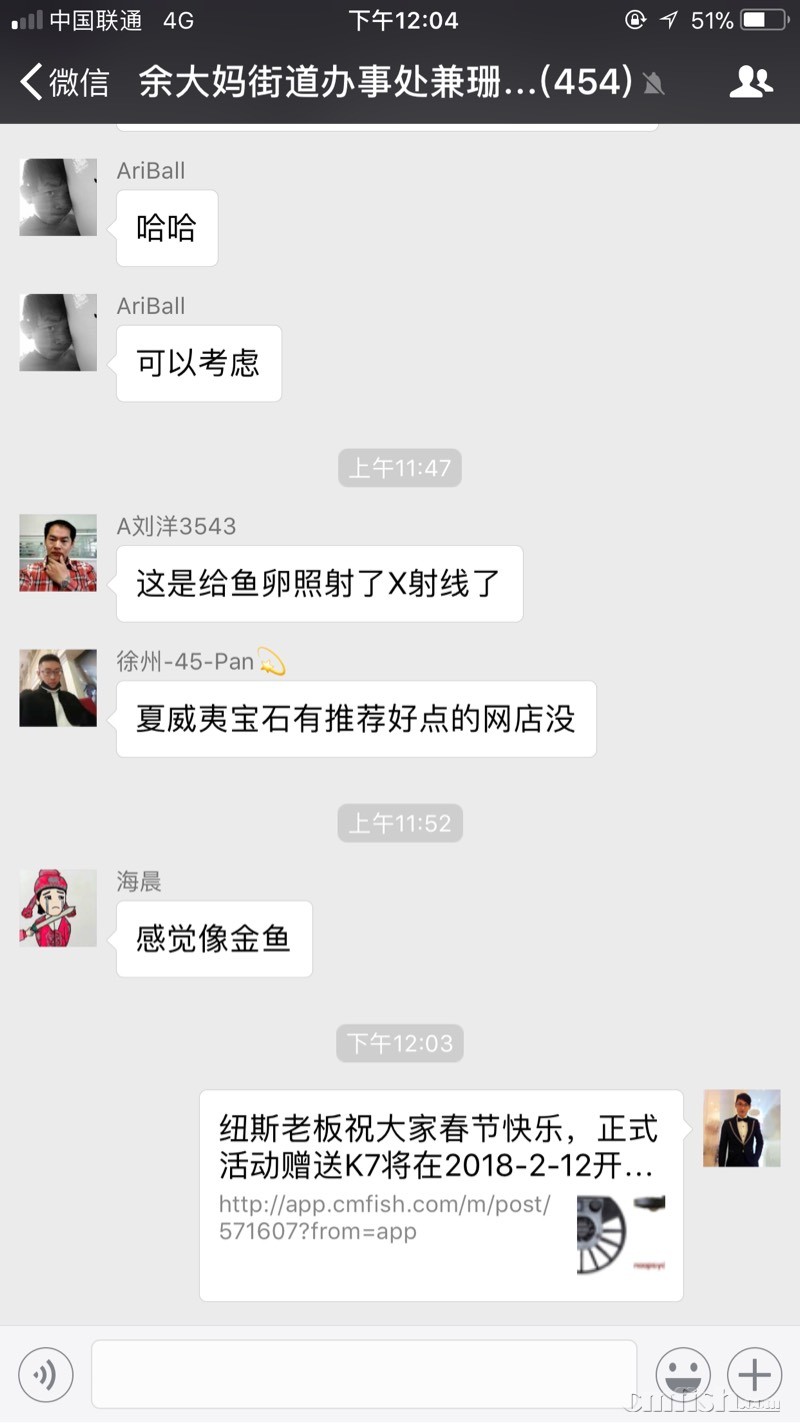Open the emoji sticker panel

point(683,1375)
